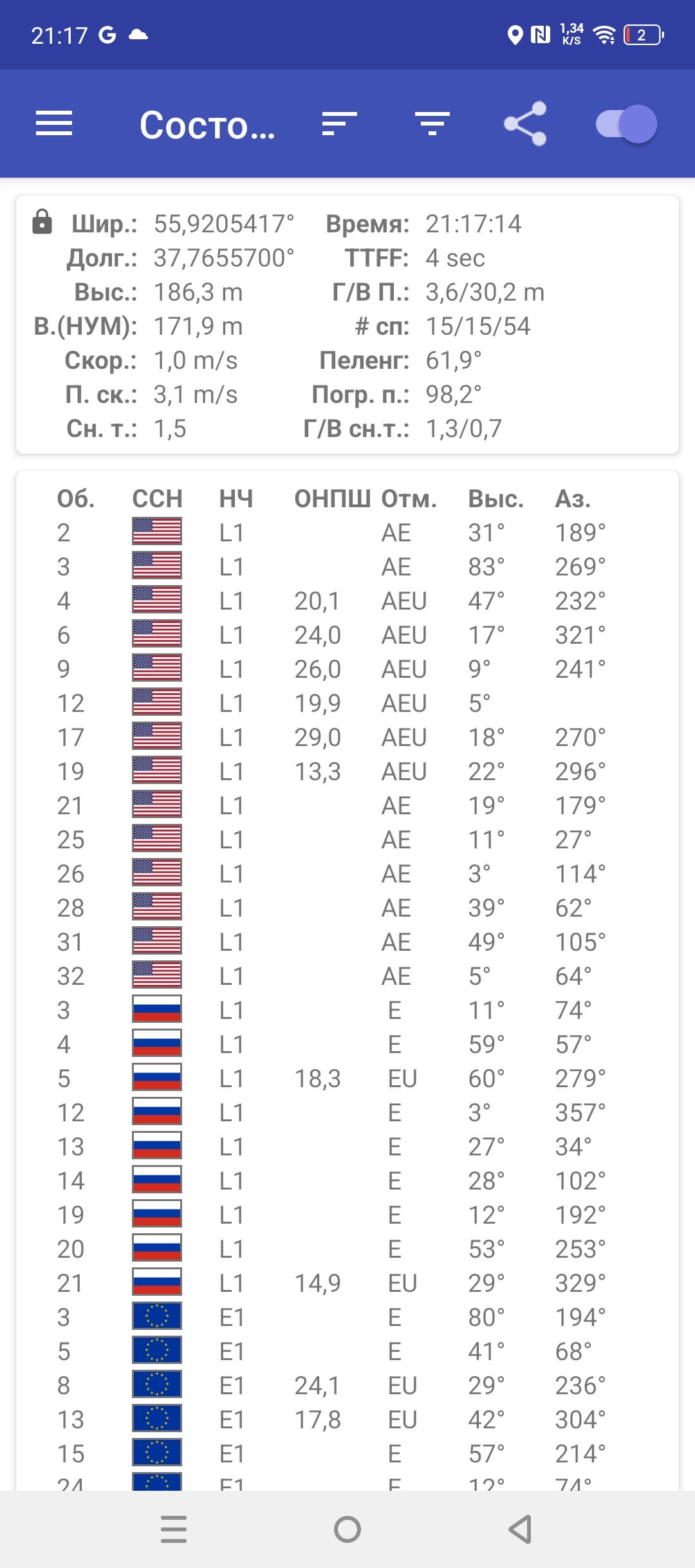
Task: Turn off the GPS toggle switch
Action: pos(626,124)
